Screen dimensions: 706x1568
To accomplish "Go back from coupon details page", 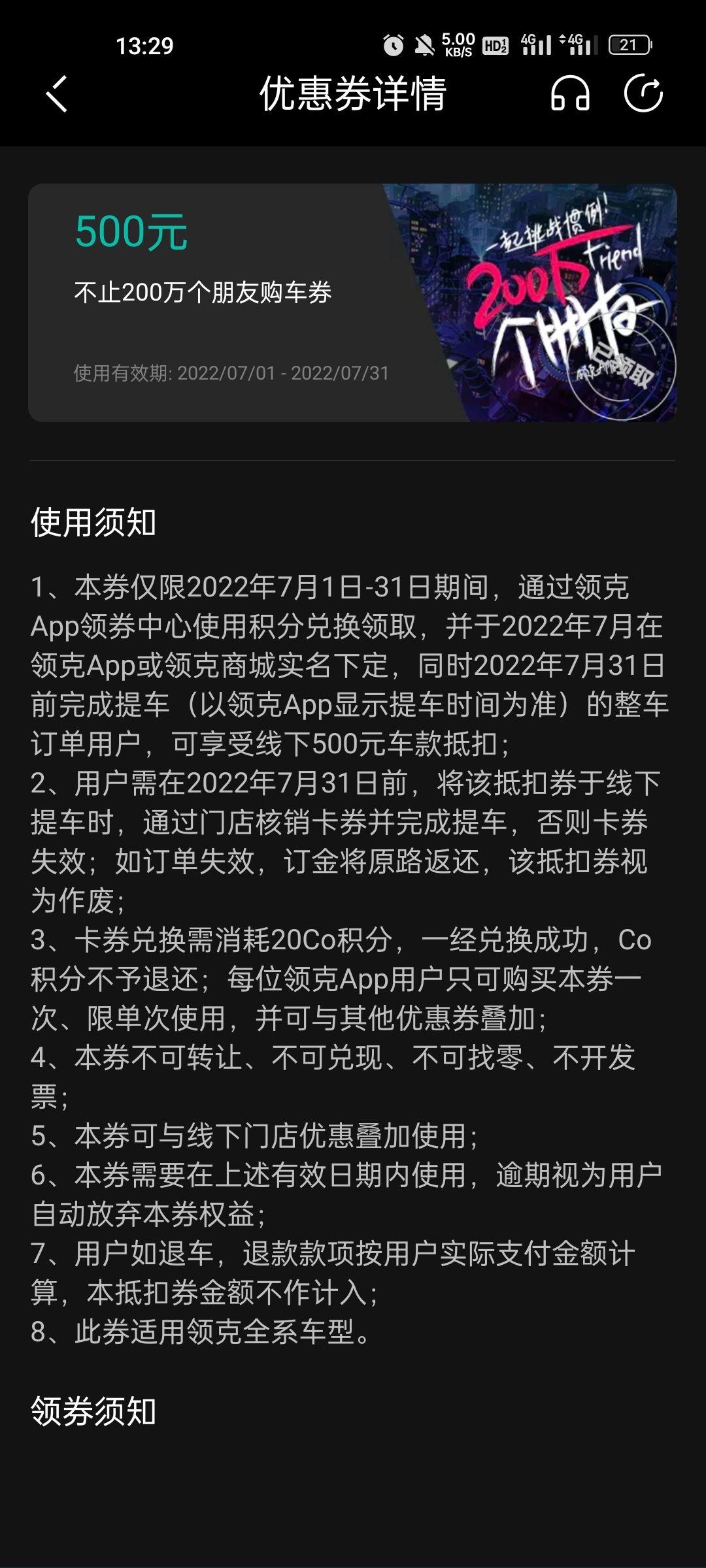I will click(57, 94).
